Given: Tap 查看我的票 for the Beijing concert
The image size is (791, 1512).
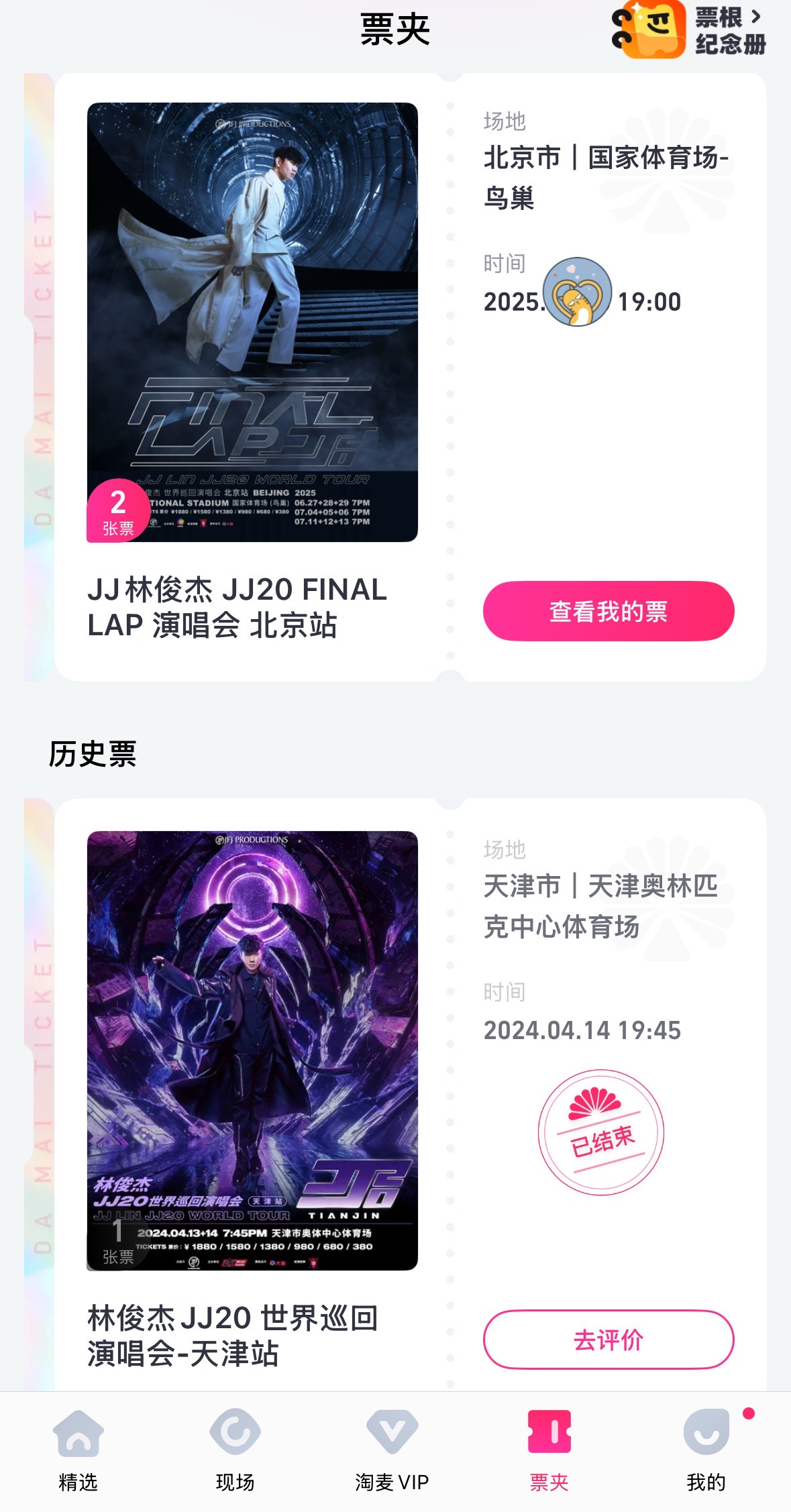Looking at the screenshot, I should click(x=609, y=611).
